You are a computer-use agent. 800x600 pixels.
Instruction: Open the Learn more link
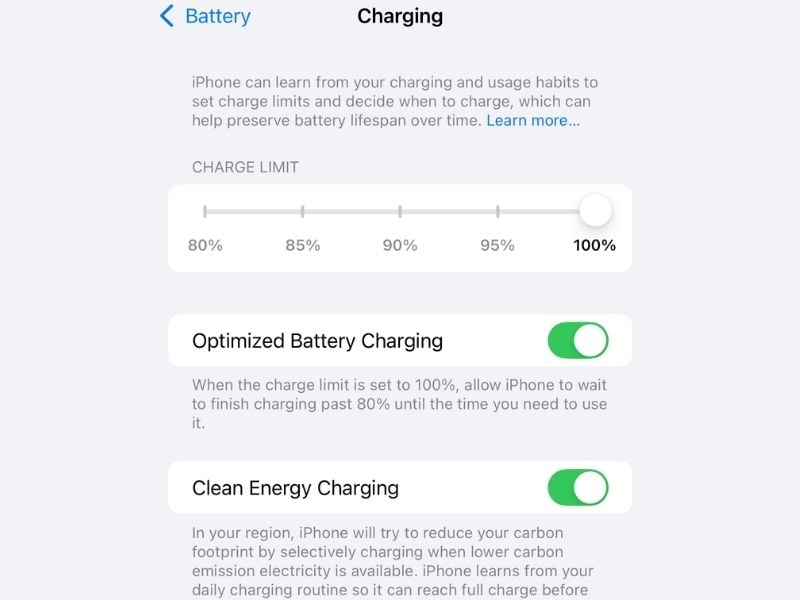coord(532,121)
